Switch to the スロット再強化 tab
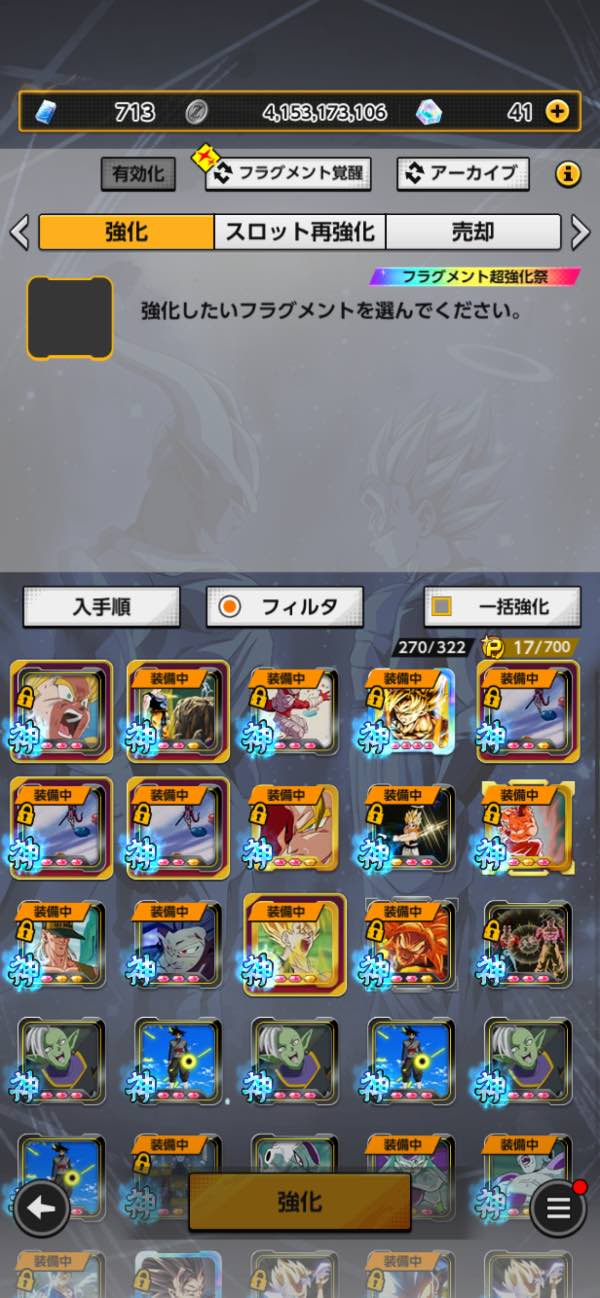Viewport: 600px width, 1298px height. point(300,232)
